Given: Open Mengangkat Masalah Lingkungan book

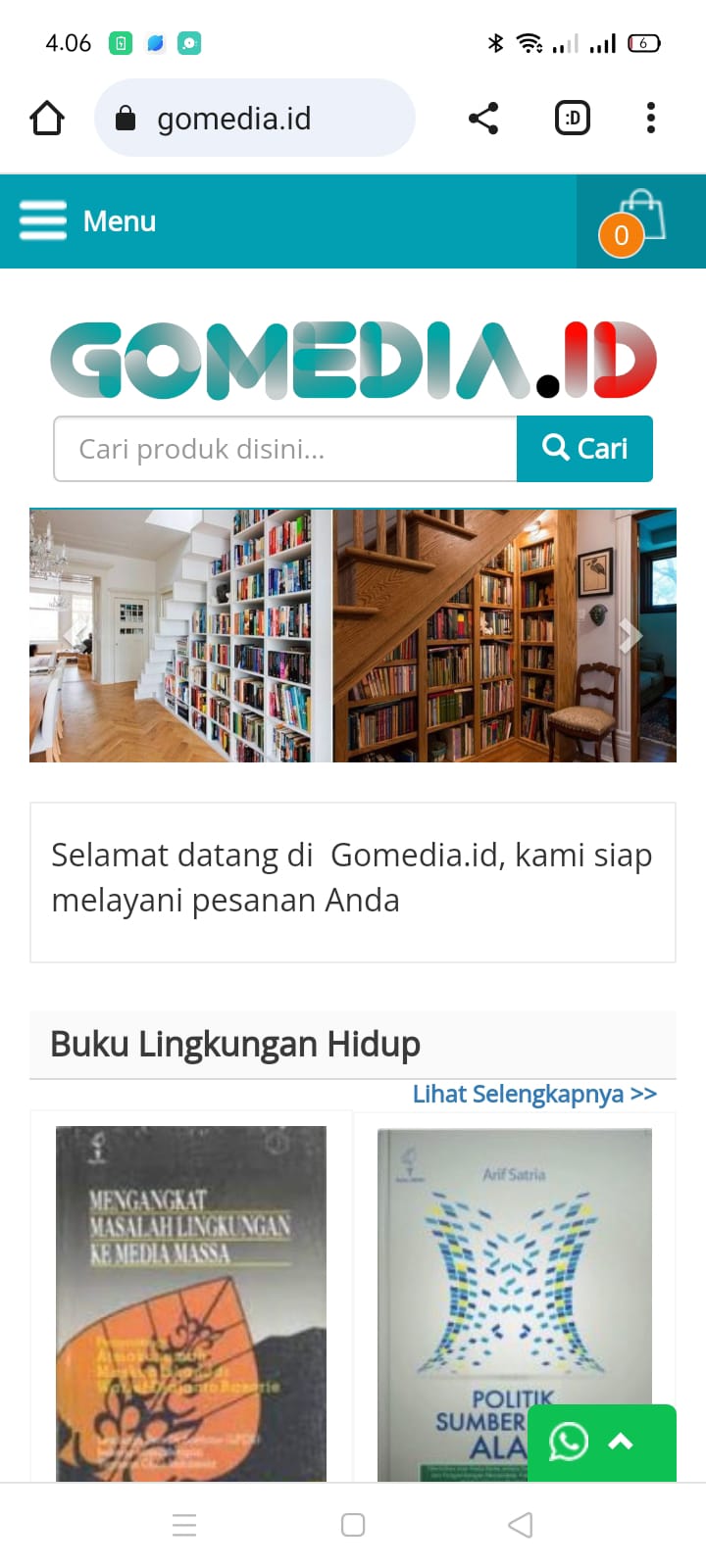Looking at the screenshot, I should [191, 1303].
